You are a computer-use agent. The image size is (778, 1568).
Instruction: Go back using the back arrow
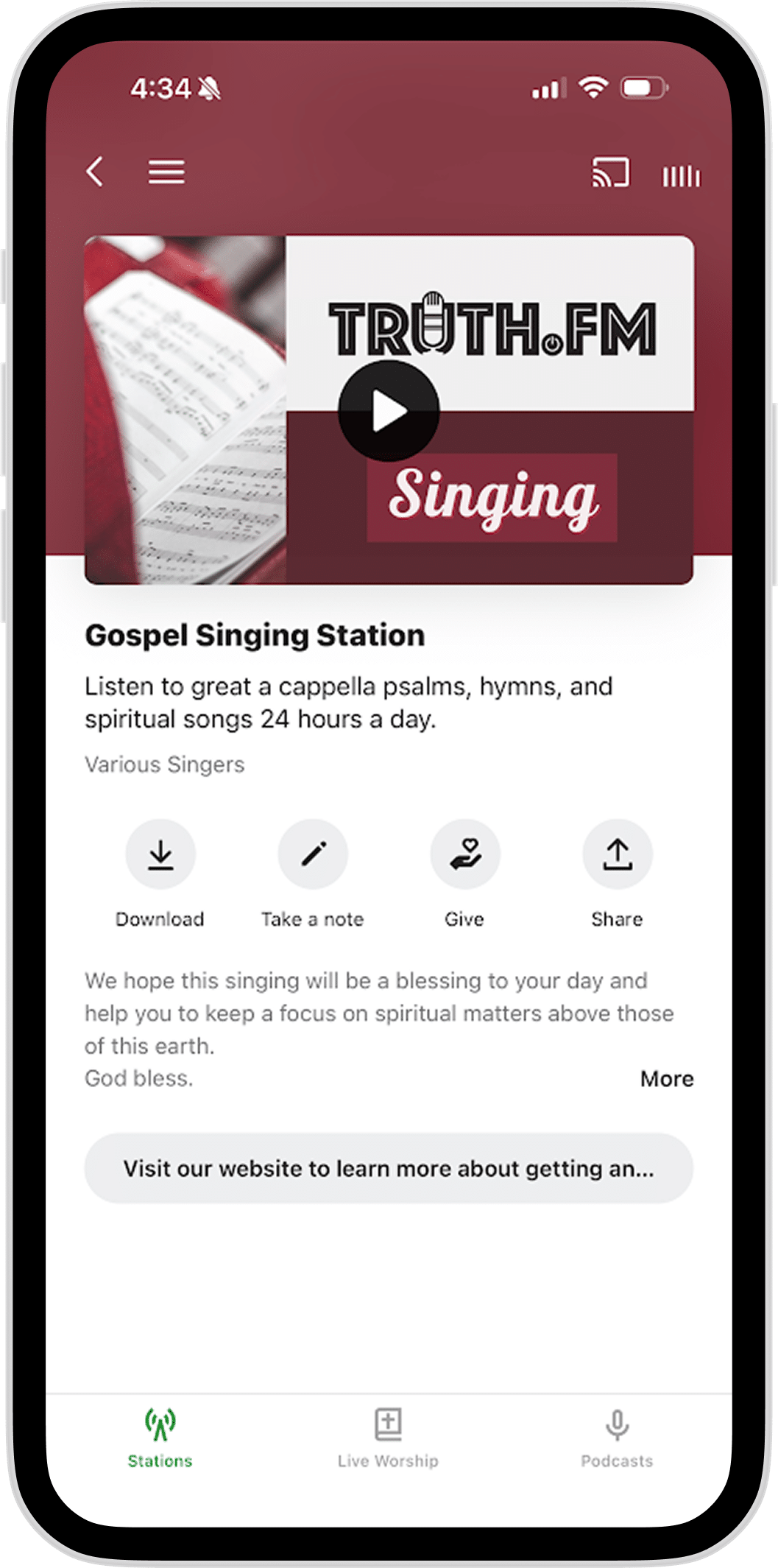[95, 172]
